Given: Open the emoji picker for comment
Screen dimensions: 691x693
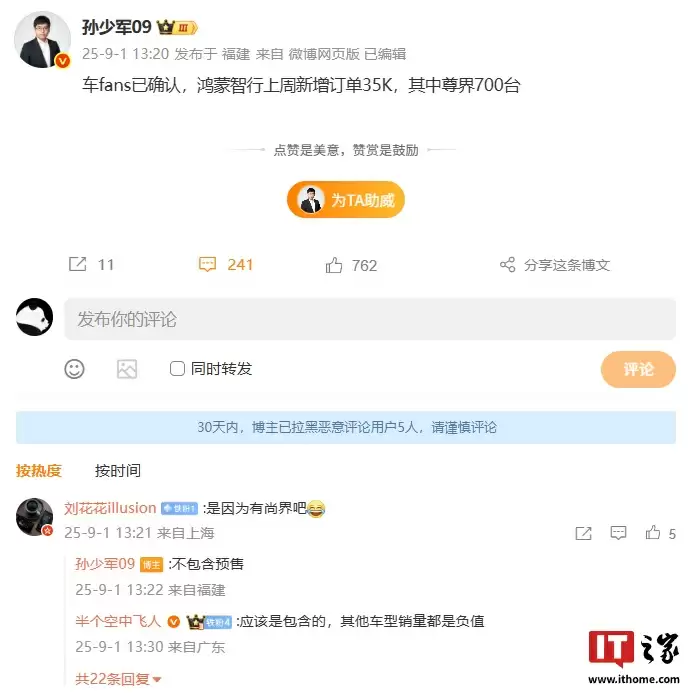Looking at the screenshot, I should 75,369.
